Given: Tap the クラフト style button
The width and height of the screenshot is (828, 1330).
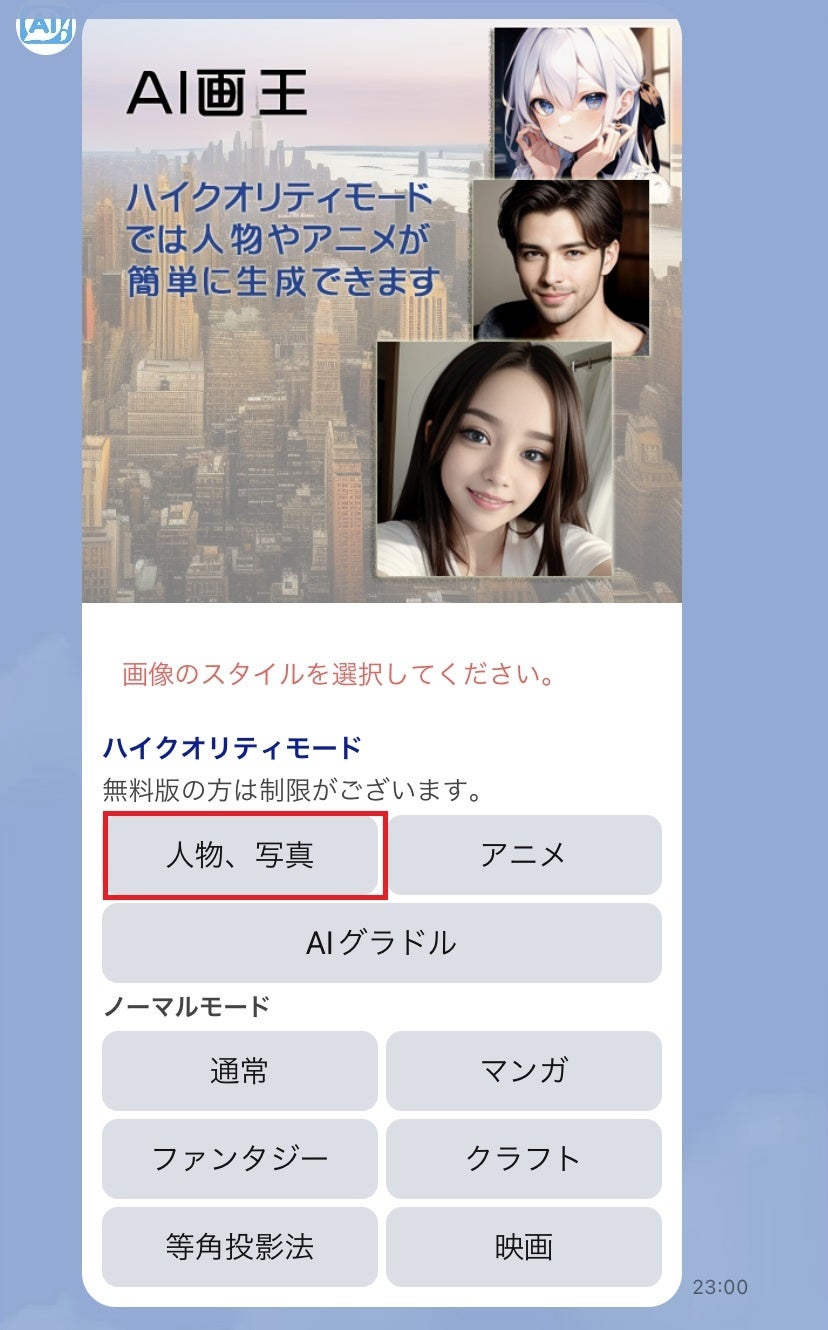Looking at the screenshot, I should (x=524, y=1159).
